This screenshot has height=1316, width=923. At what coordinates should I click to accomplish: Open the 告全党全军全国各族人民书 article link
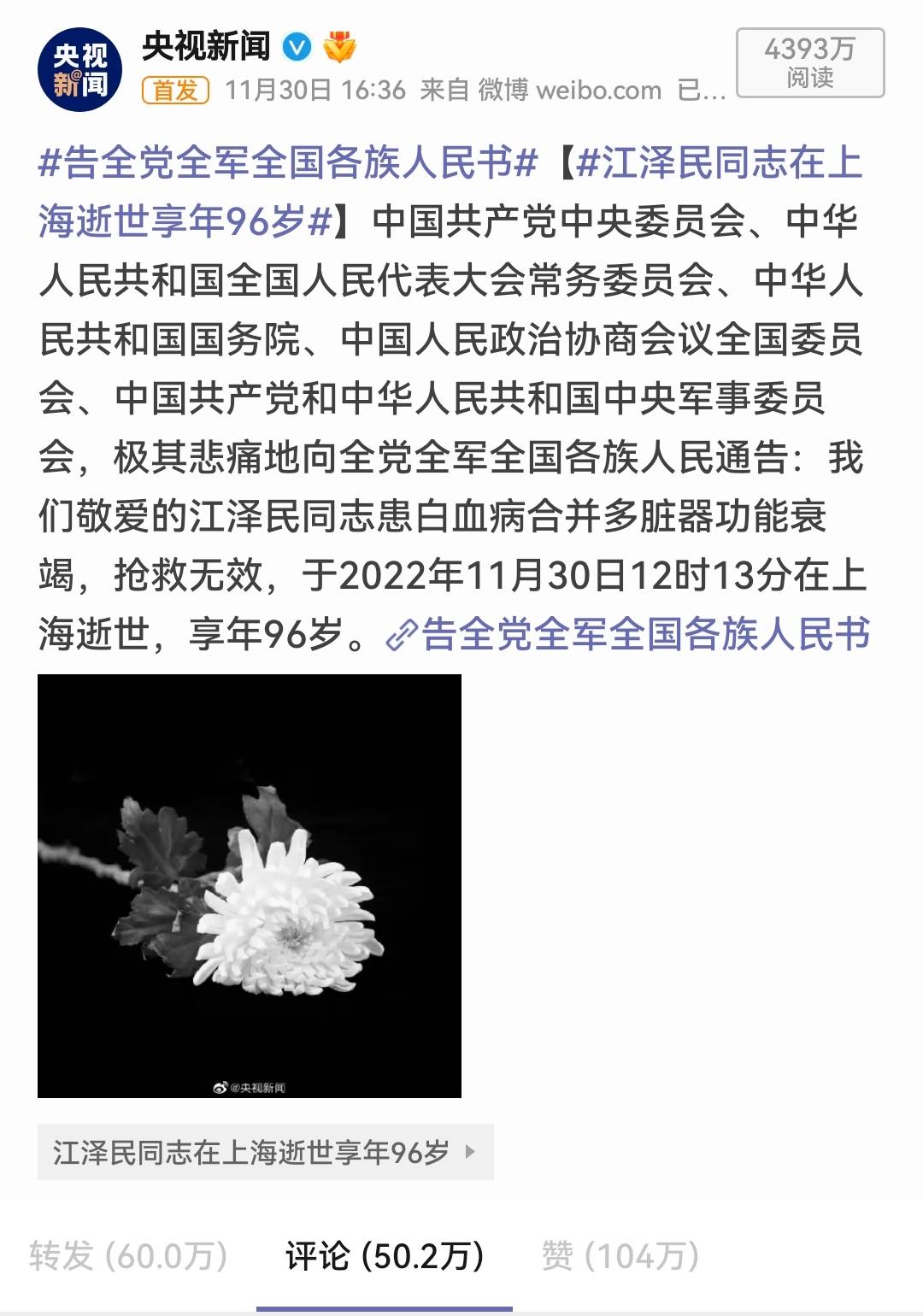[628, 634]
